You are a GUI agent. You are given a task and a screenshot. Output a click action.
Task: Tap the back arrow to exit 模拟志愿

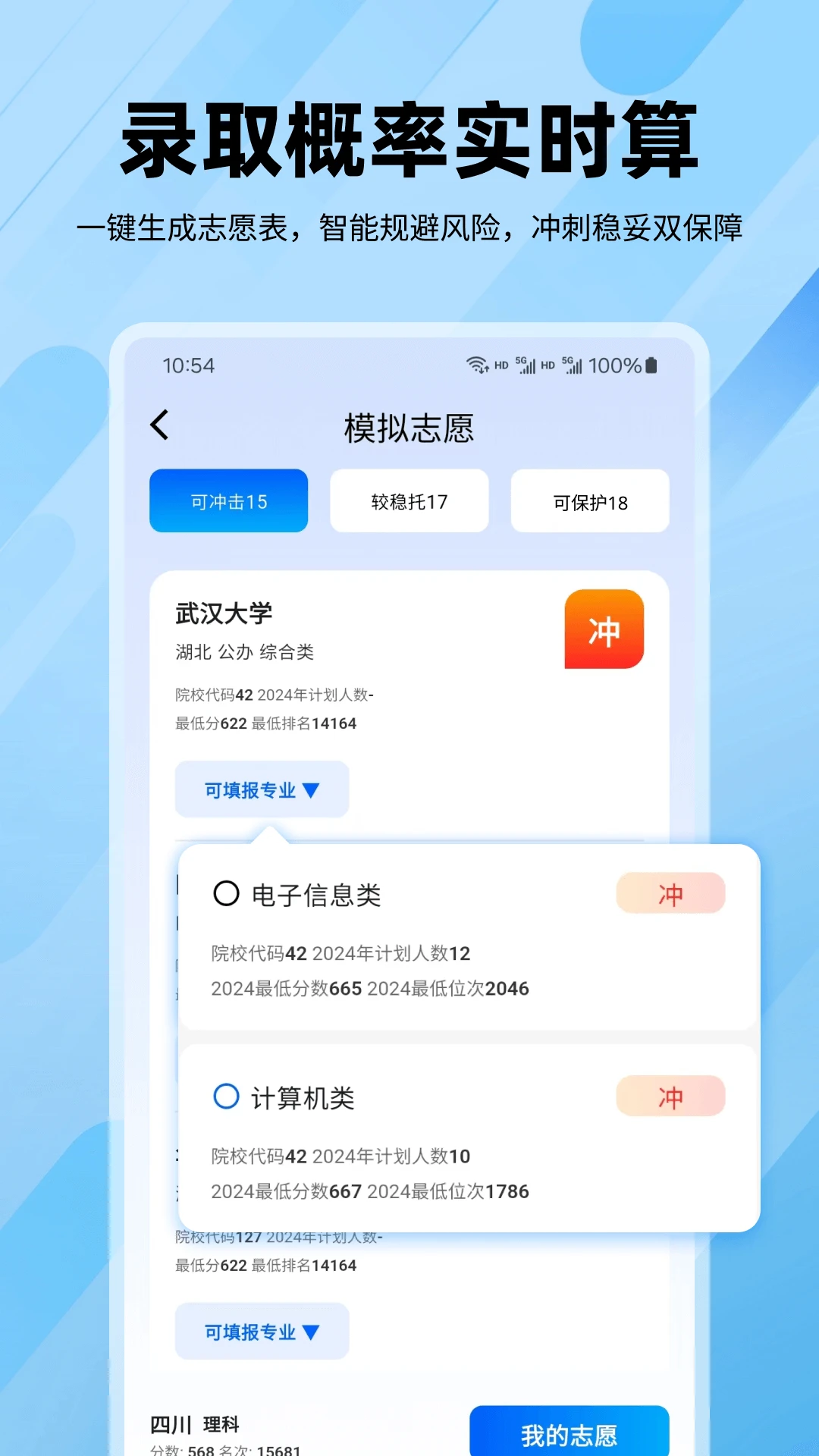159,426
